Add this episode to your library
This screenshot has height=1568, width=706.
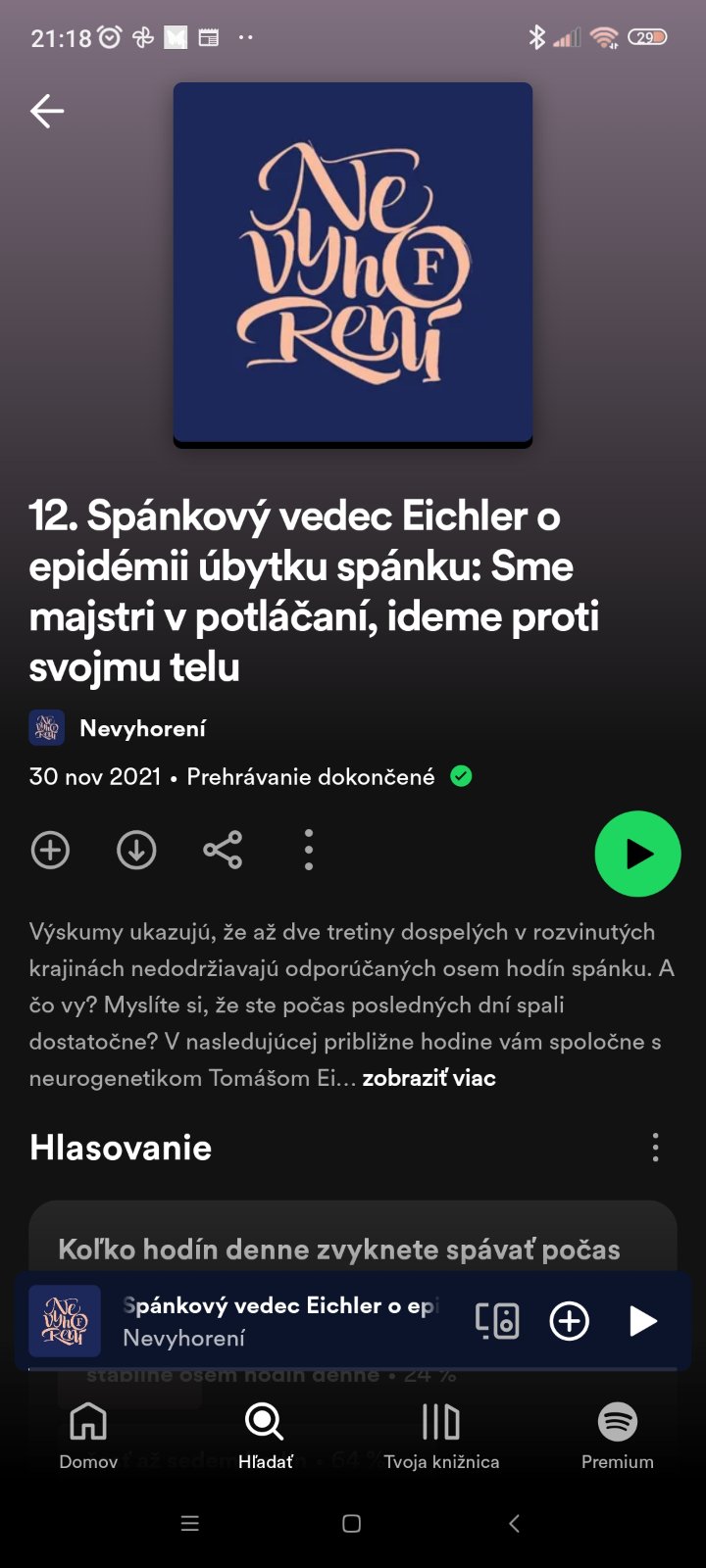pos(50,850)
